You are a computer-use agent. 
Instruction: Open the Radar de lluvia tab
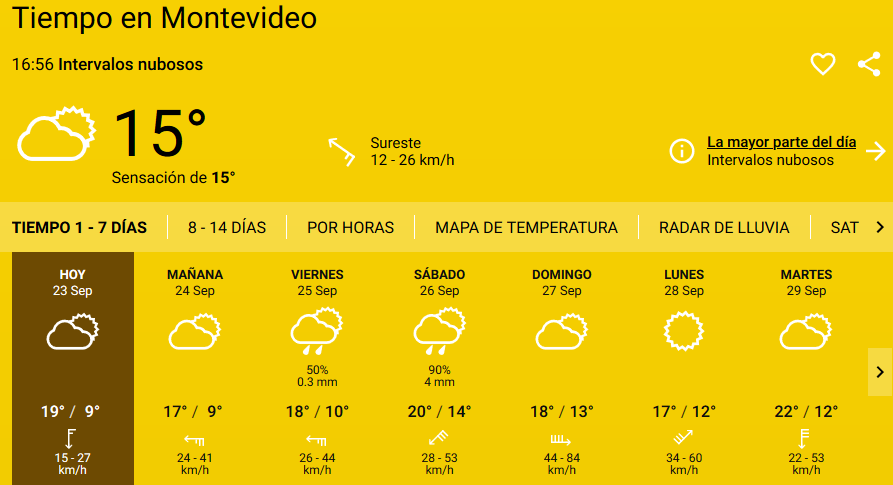[724, 228]
